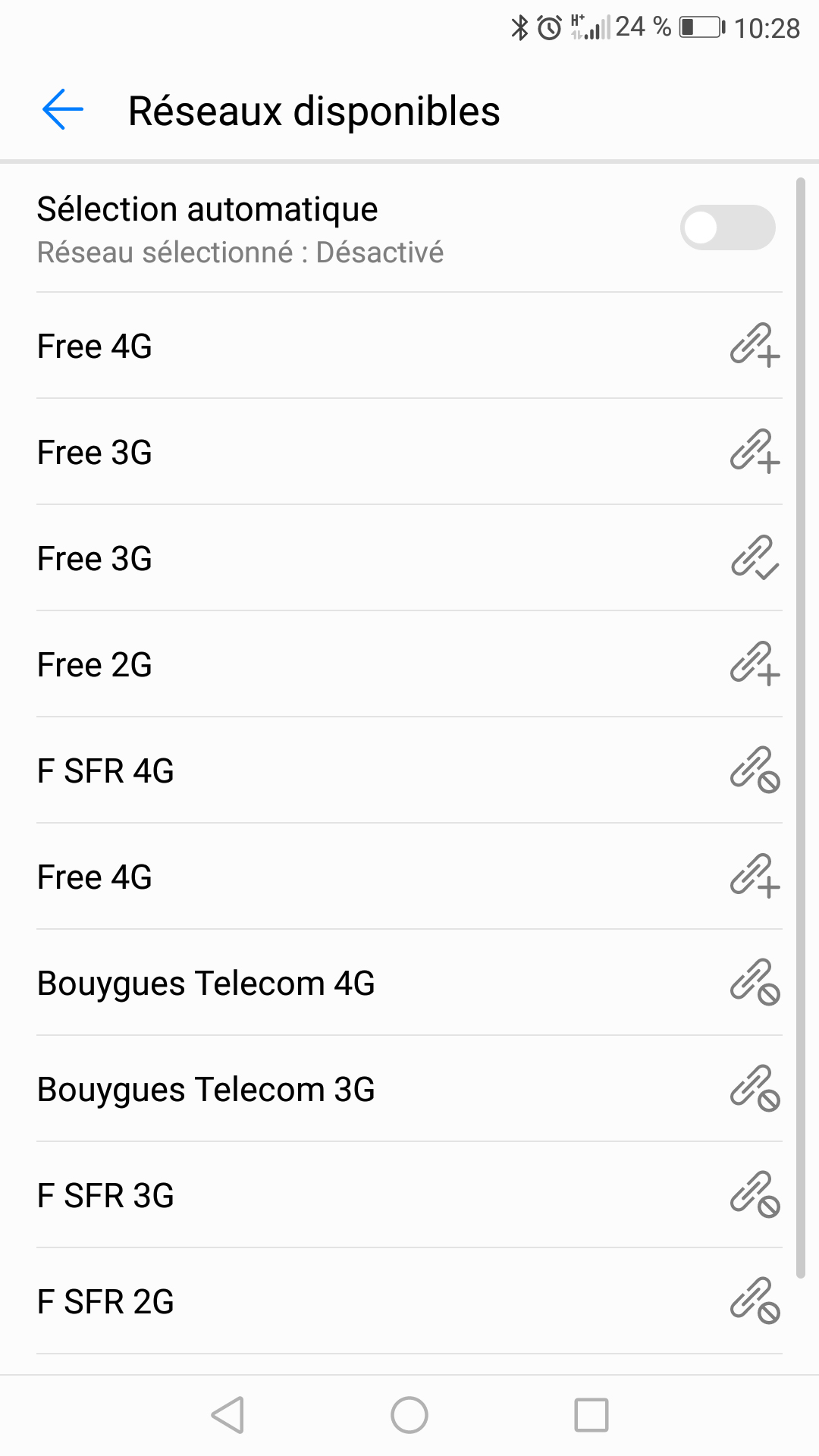Choose the F SFR 3G network

click(x=409, y=1195)
